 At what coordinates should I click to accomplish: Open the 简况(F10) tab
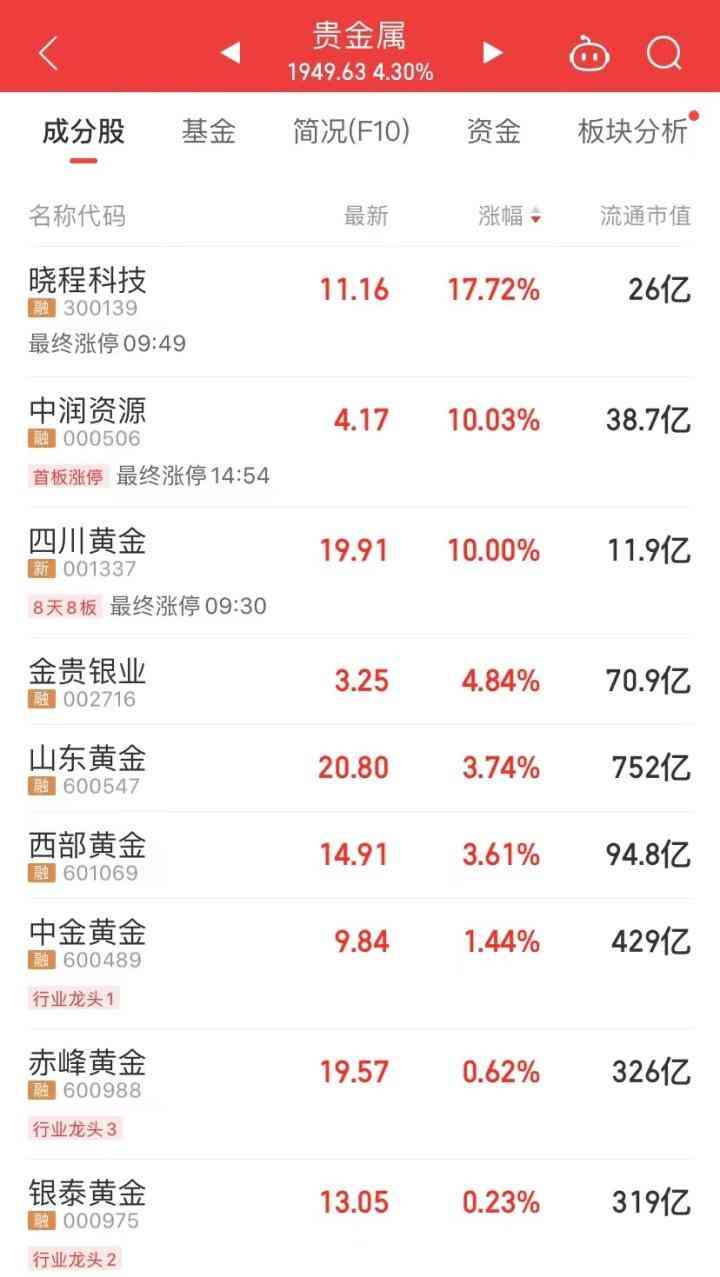pos(352,132)
